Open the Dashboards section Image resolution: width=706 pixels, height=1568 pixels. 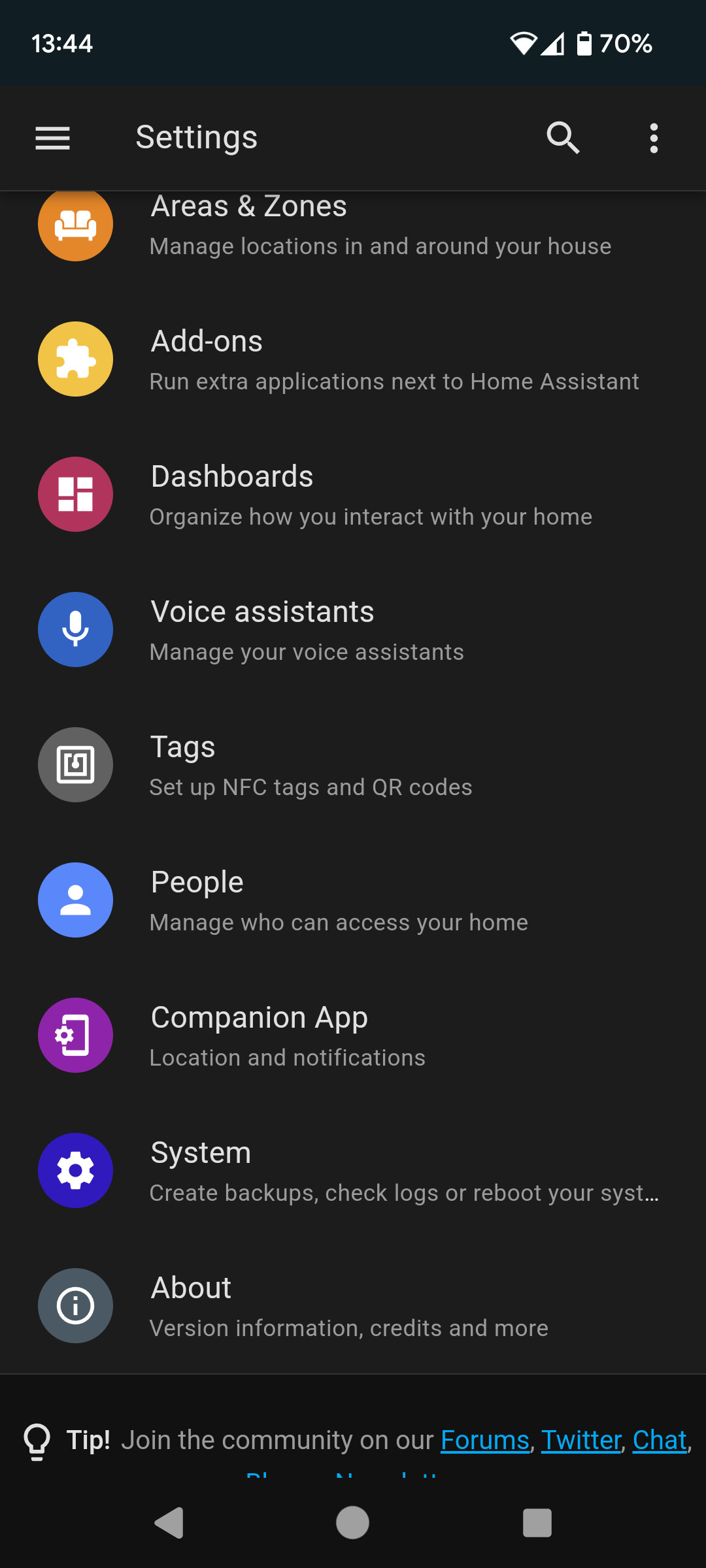[353, 495]
